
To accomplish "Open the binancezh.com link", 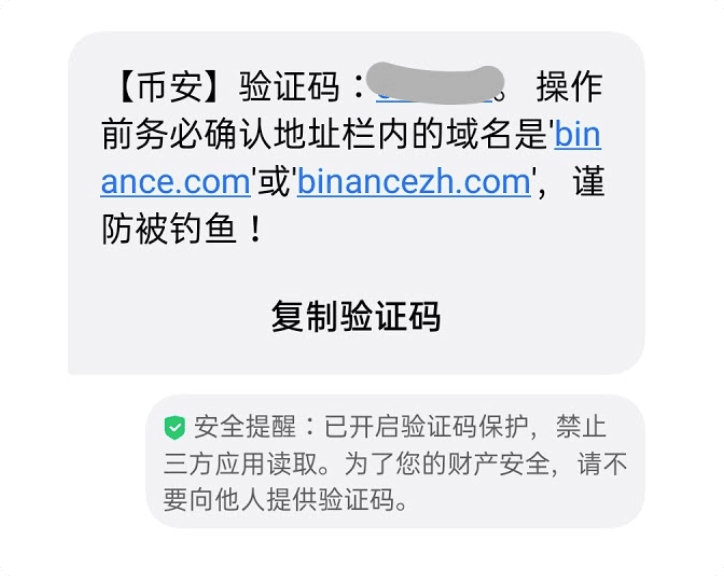I will click(x=413, y=182).
